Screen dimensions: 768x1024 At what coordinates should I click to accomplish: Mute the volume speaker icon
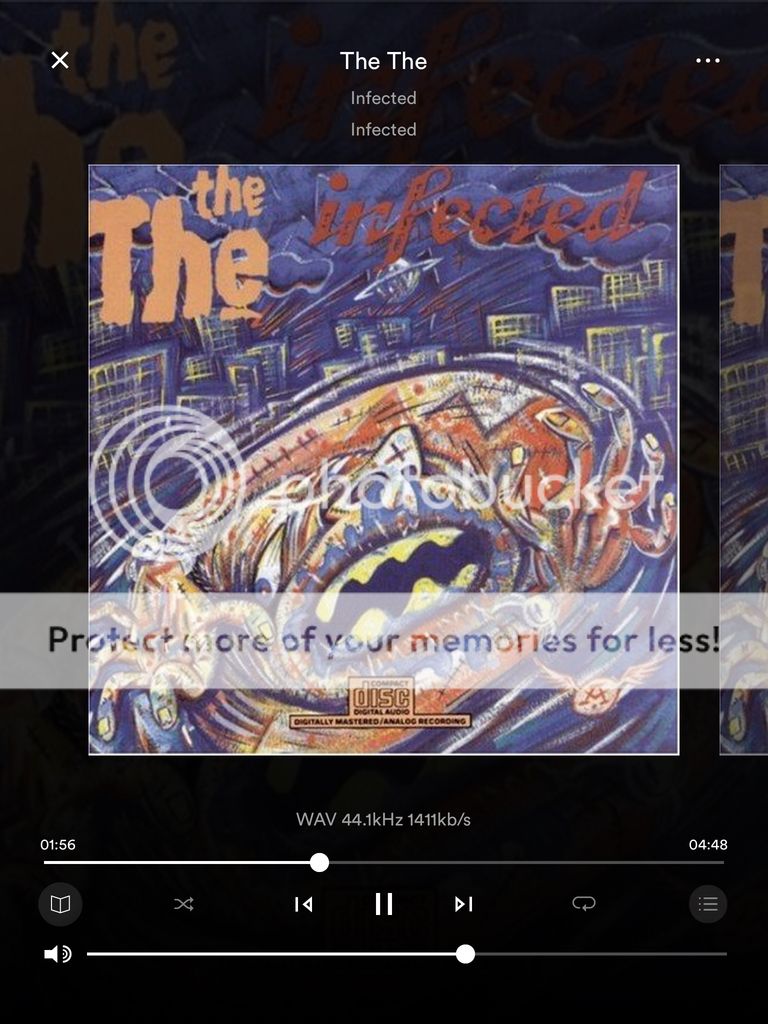click(57, 954)
